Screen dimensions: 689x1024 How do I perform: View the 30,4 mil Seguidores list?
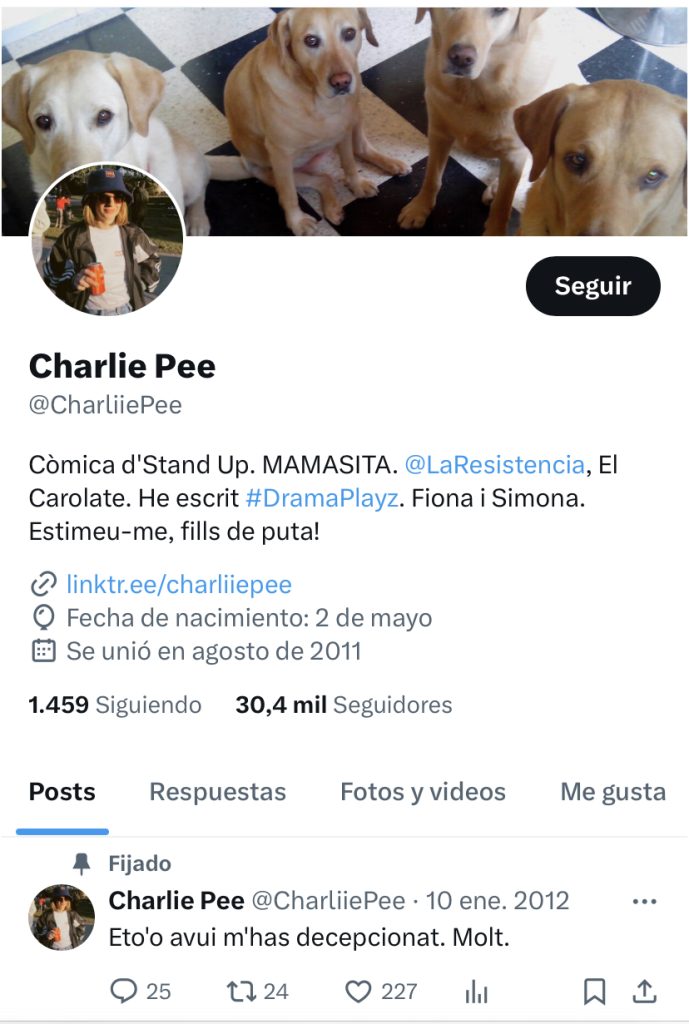343,705
